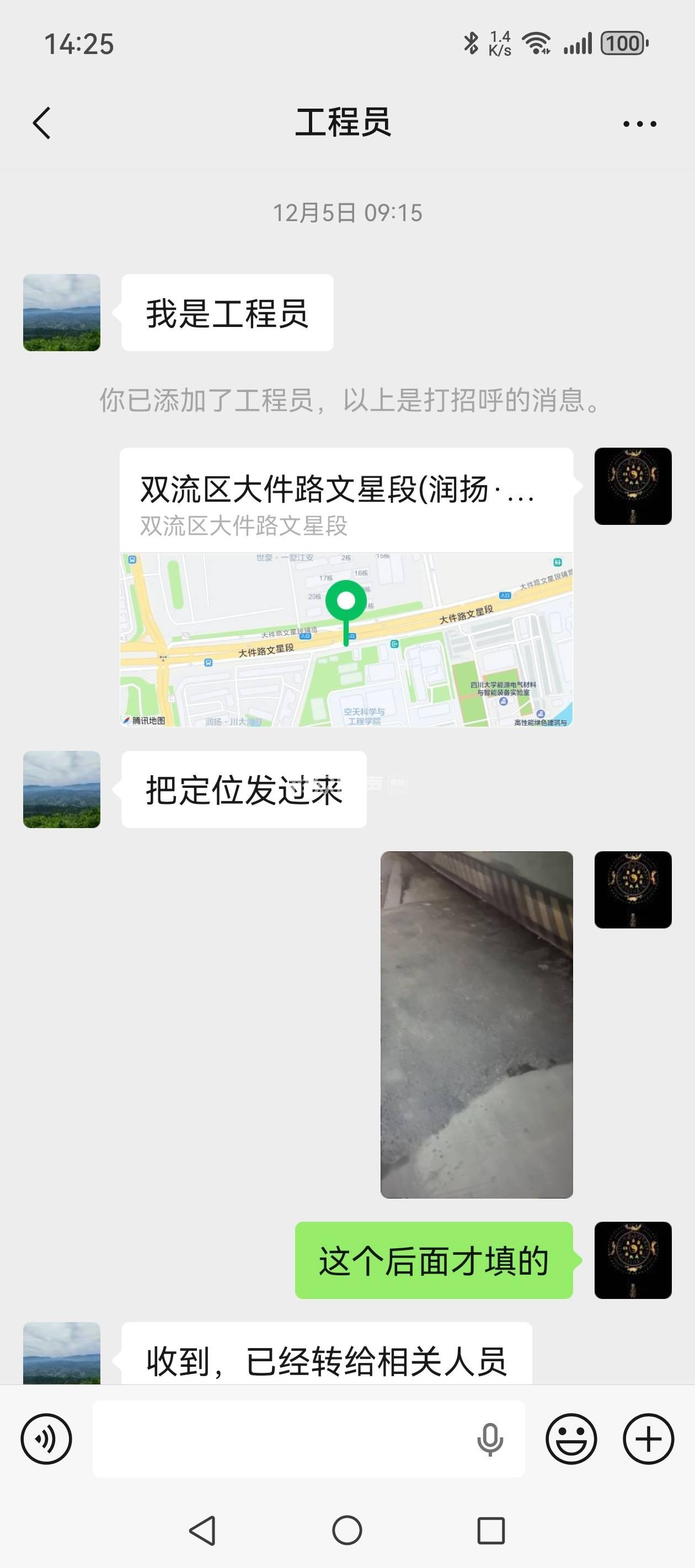
Task: Open the chat options menu
Action: 639,124
